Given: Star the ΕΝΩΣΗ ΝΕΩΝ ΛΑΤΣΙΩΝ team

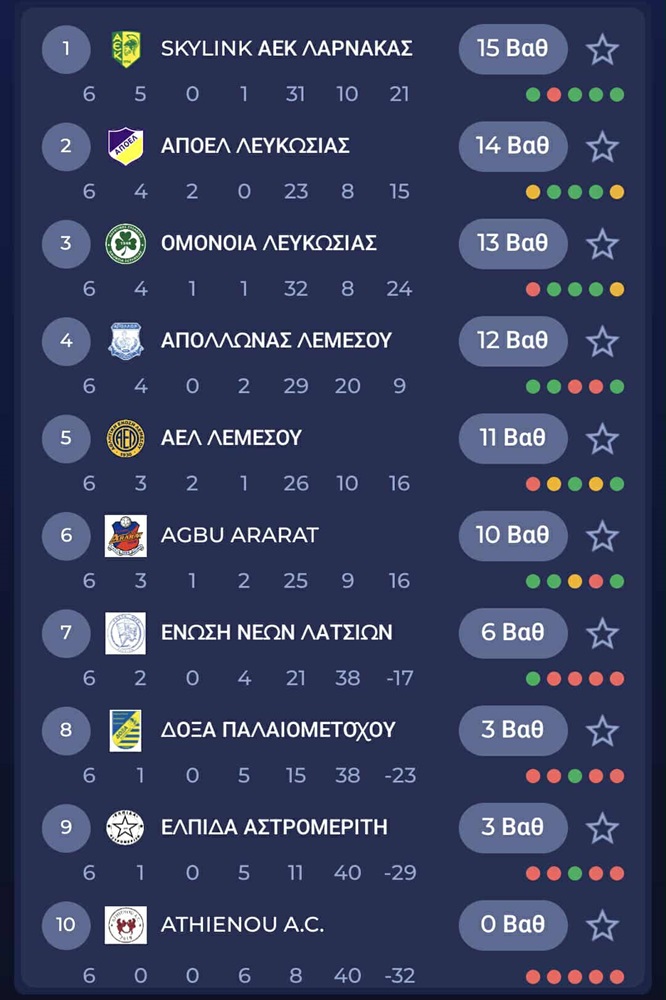Looking at the screenshot, I should (x=602, y=633).
